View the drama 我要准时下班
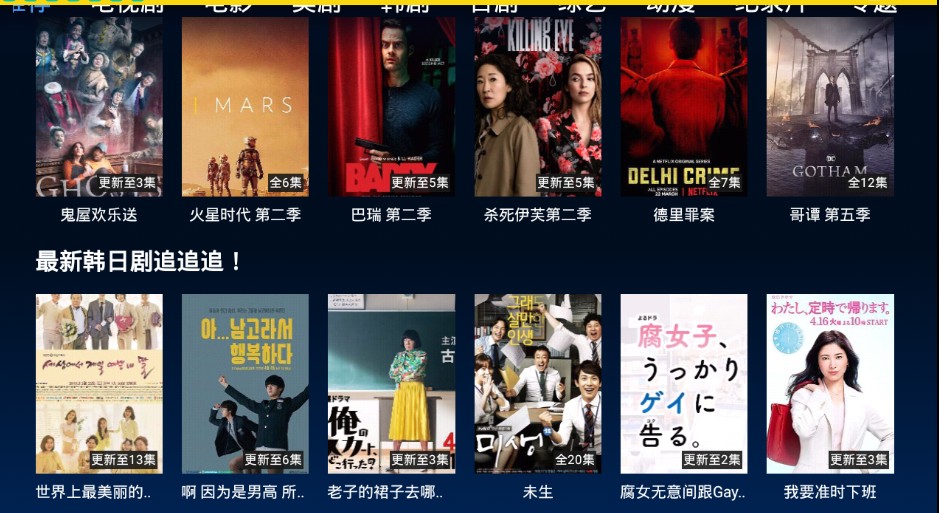 click(x=830, y=383)
